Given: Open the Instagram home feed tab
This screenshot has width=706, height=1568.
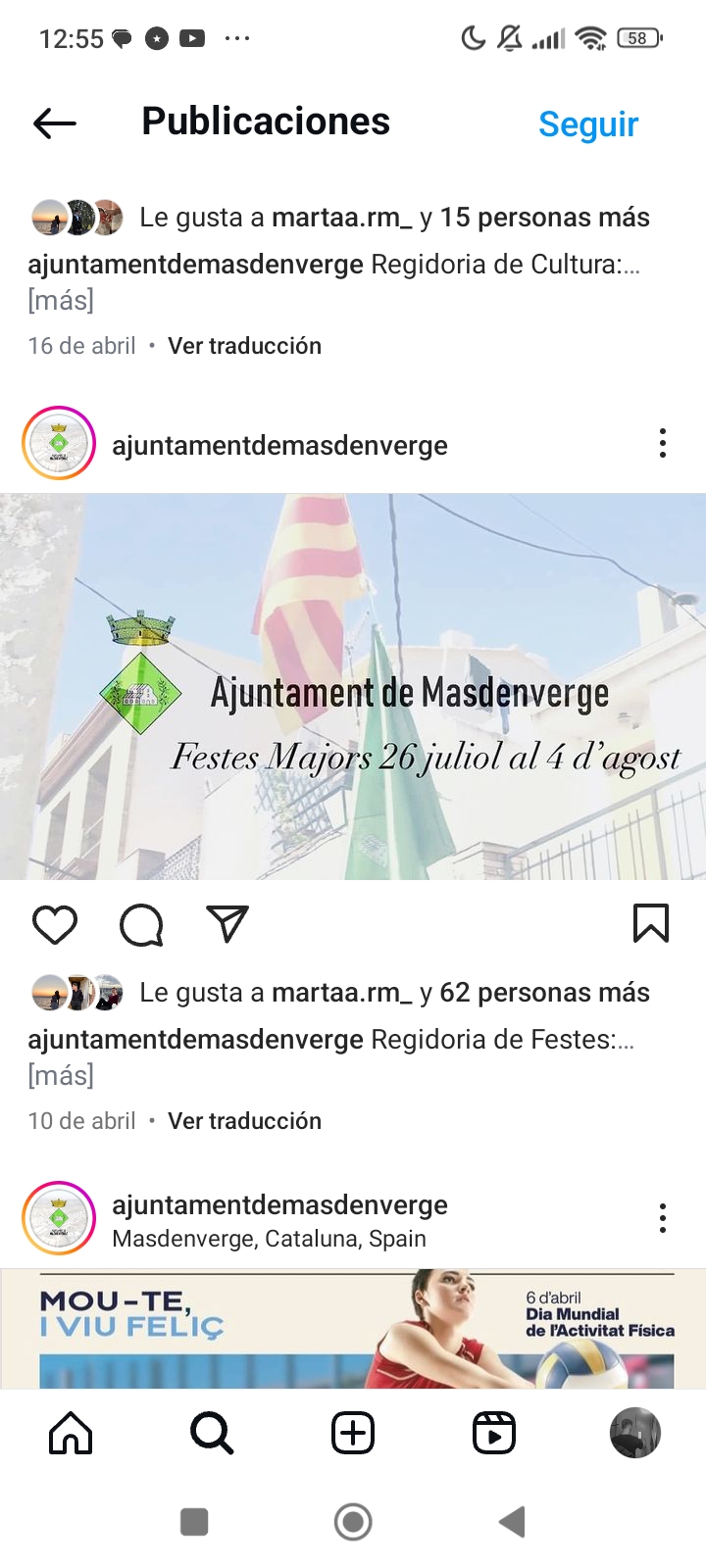Looking at the screenshot, I should click(71, 1434).
